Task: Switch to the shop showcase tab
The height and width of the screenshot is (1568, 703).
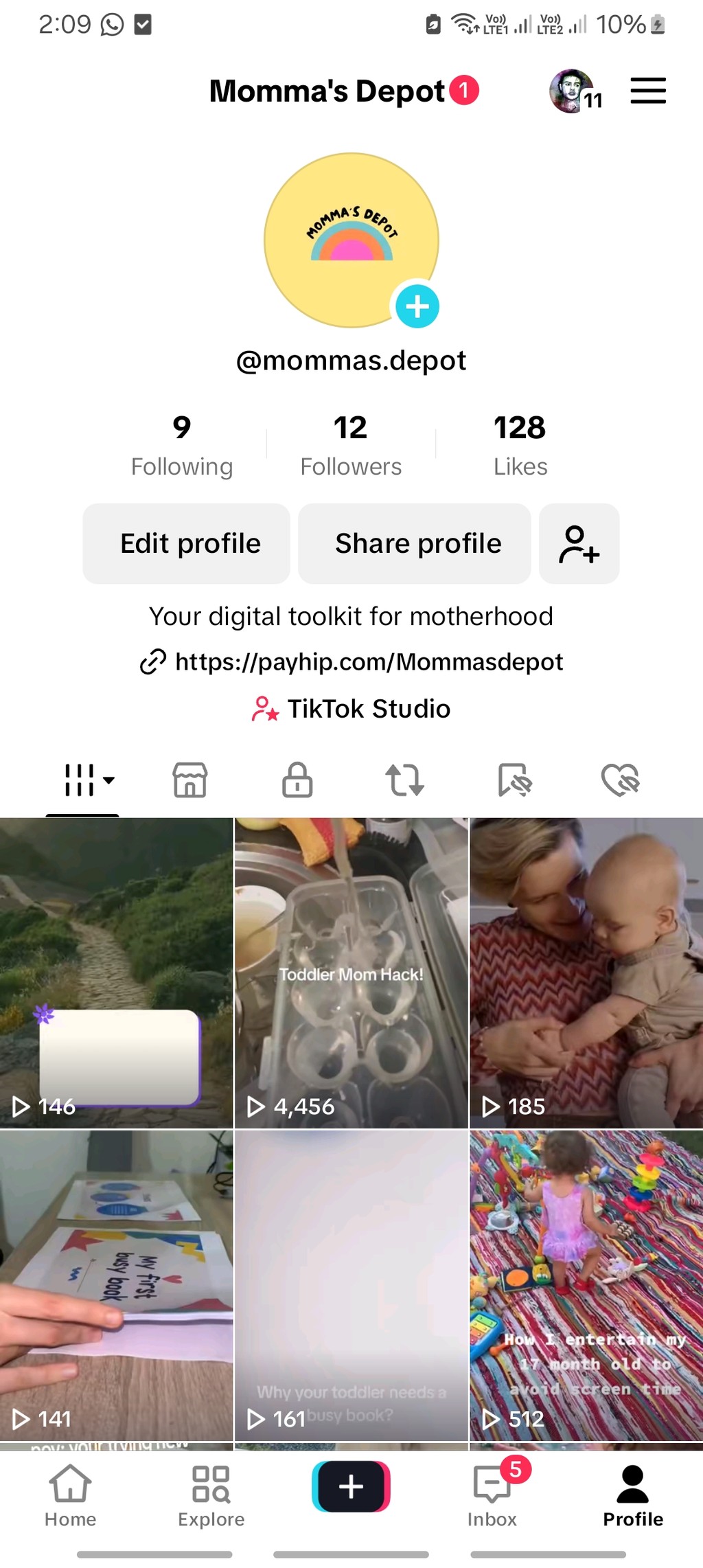Action: coord(190,780)
